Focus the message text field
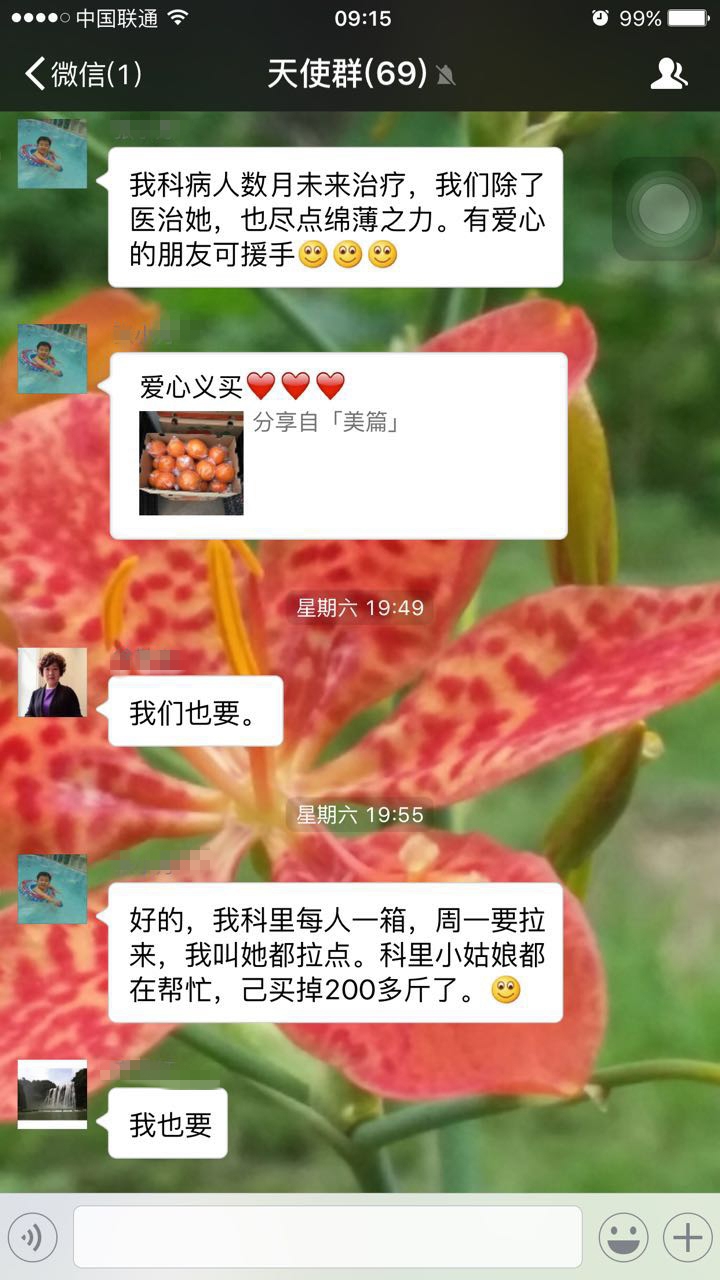 (327, 1238)
